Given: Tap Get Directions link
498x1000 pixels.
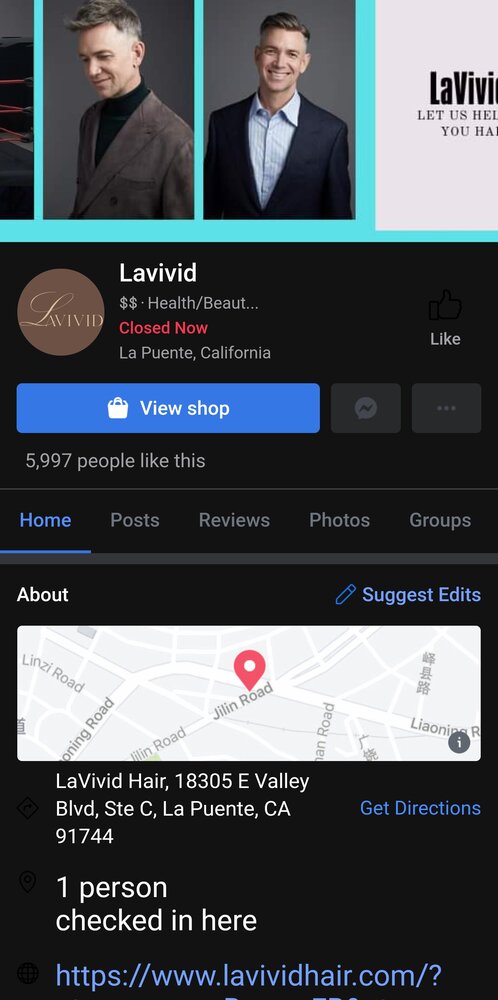Looking at the screenshot, I should [420, 808].
